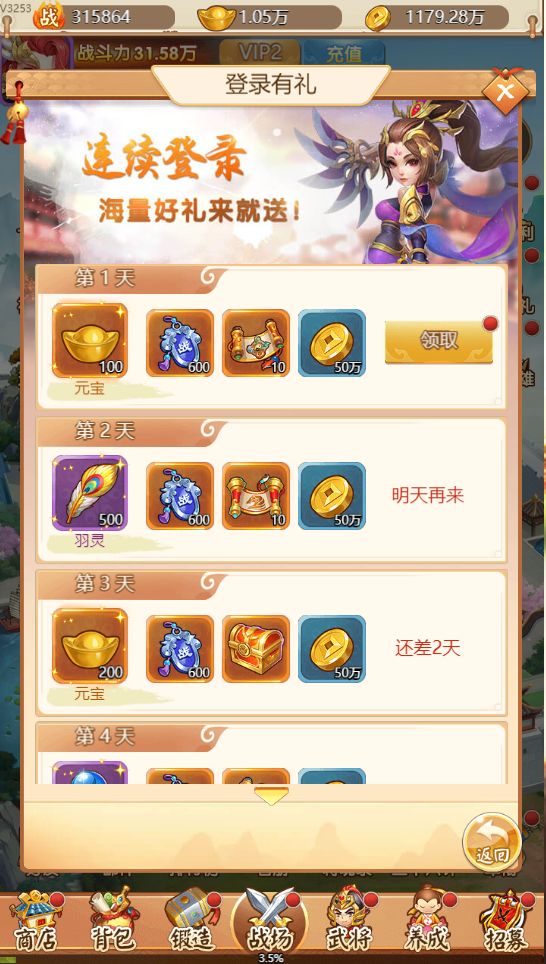The height and width of the screenshot is (964, 546).
Task: Inspect the Day 3 treasure chest reward
Action: (x=256, y=649)
